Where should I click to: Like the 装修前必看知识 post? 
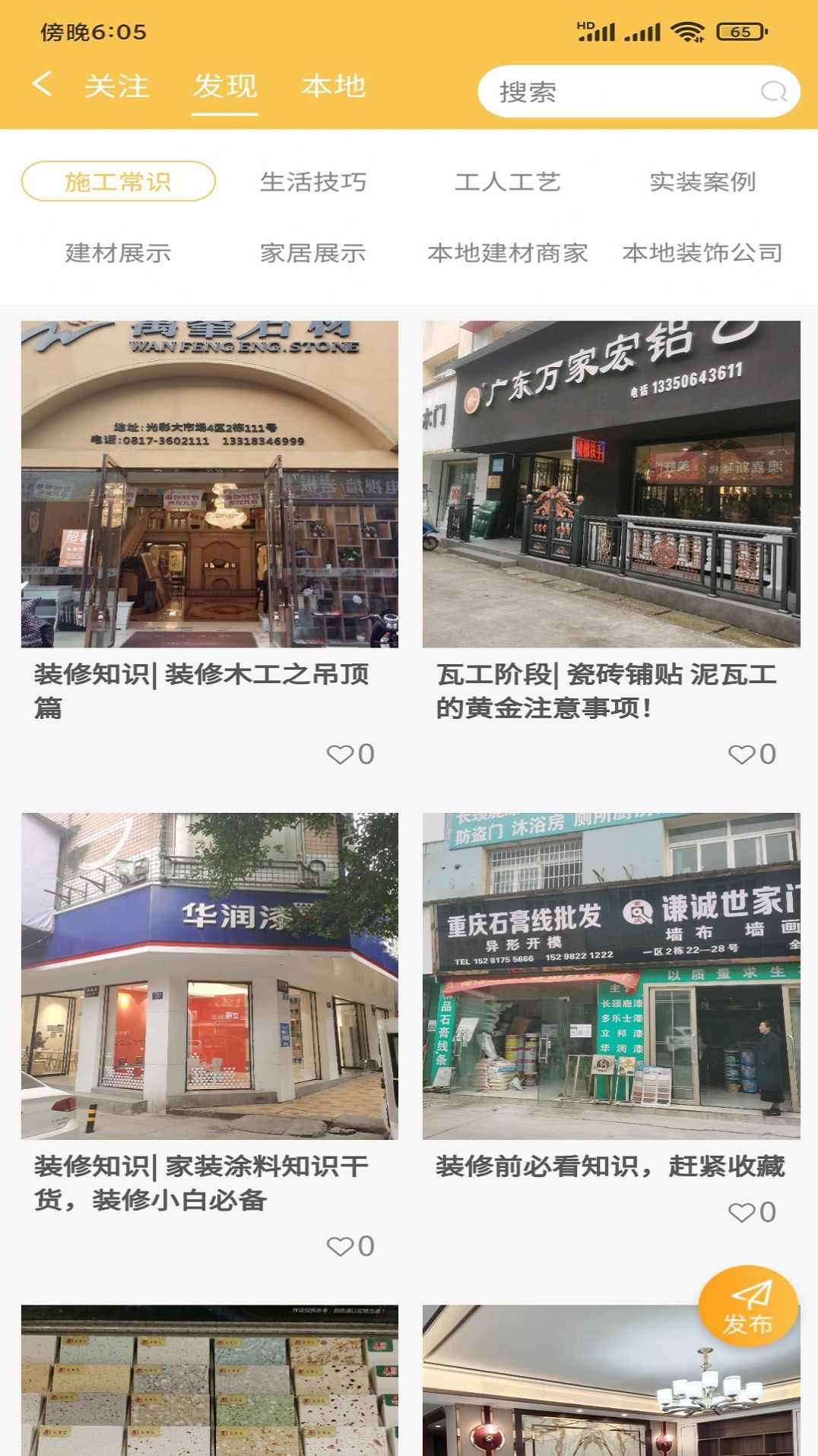click(x=752, y=1211)
